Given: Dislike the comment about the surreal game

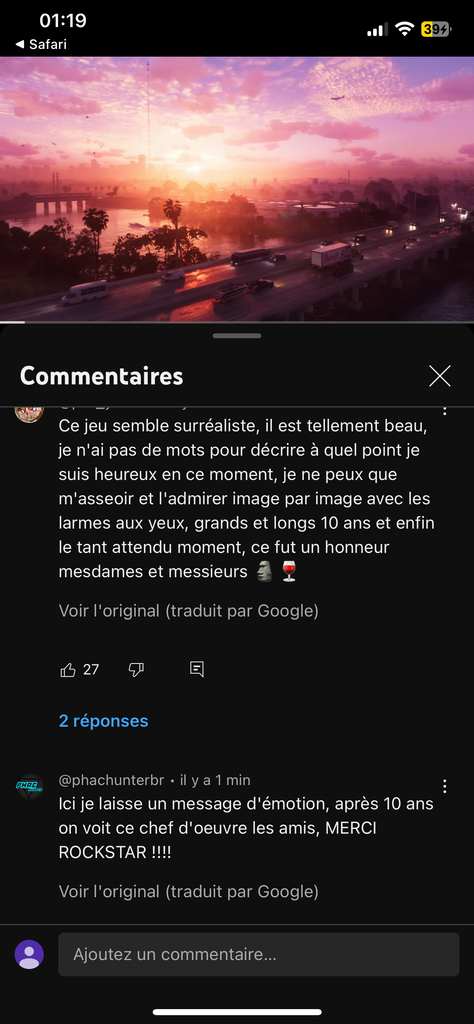Looking at the screenshot, I should pyautogui.click(x=136, y=669).
